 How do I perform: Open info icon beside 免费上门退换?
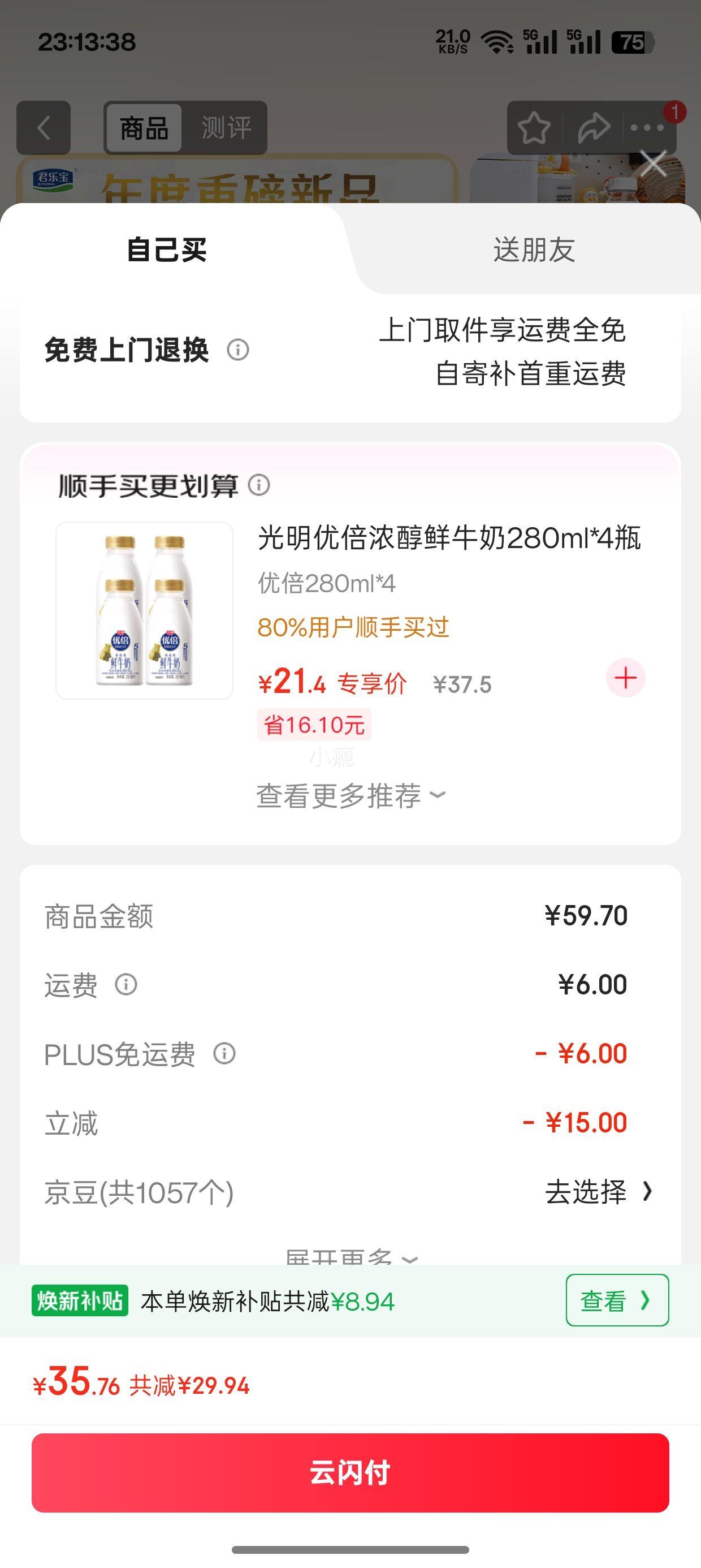pyautogui.click(x=238, y=350)
